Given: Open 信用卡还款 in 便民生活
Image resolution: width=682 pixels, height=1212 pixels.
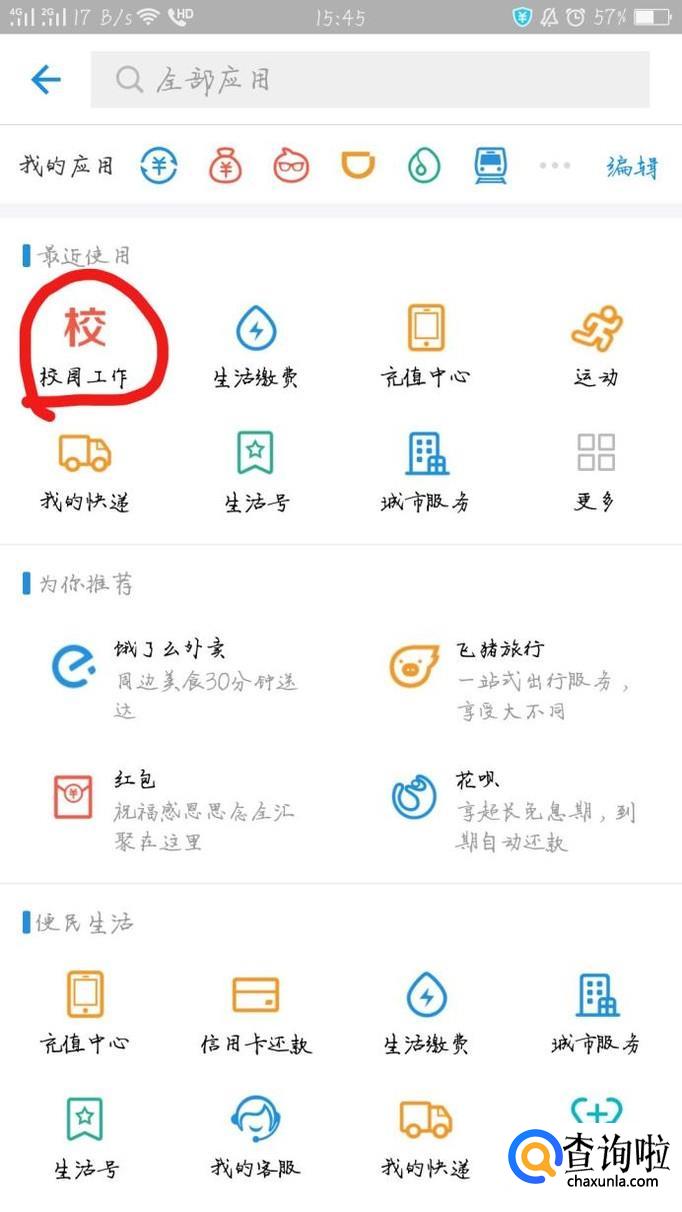Looking at the screenshot, I should (256, 1010).
